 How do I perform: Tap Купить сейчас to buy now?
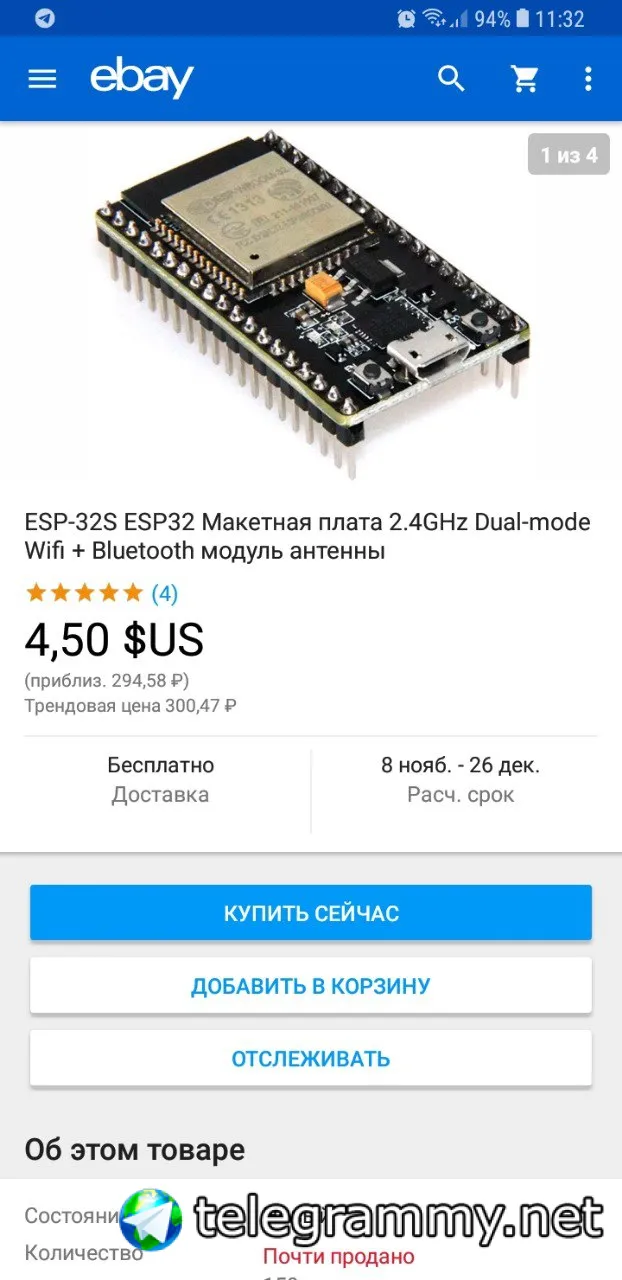pyautogui.click(x=311, y=913)
